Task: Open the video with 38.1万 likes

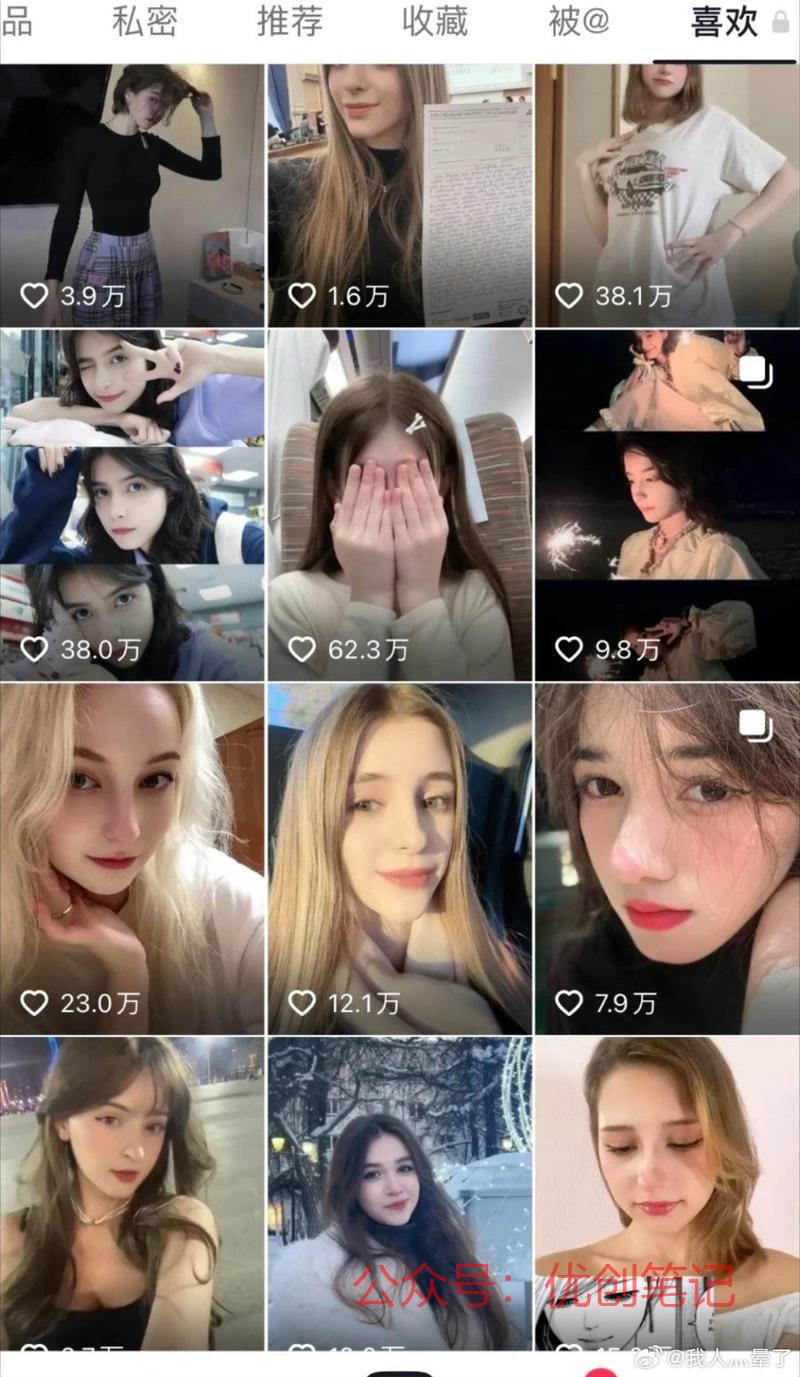Action: (667, 195)
